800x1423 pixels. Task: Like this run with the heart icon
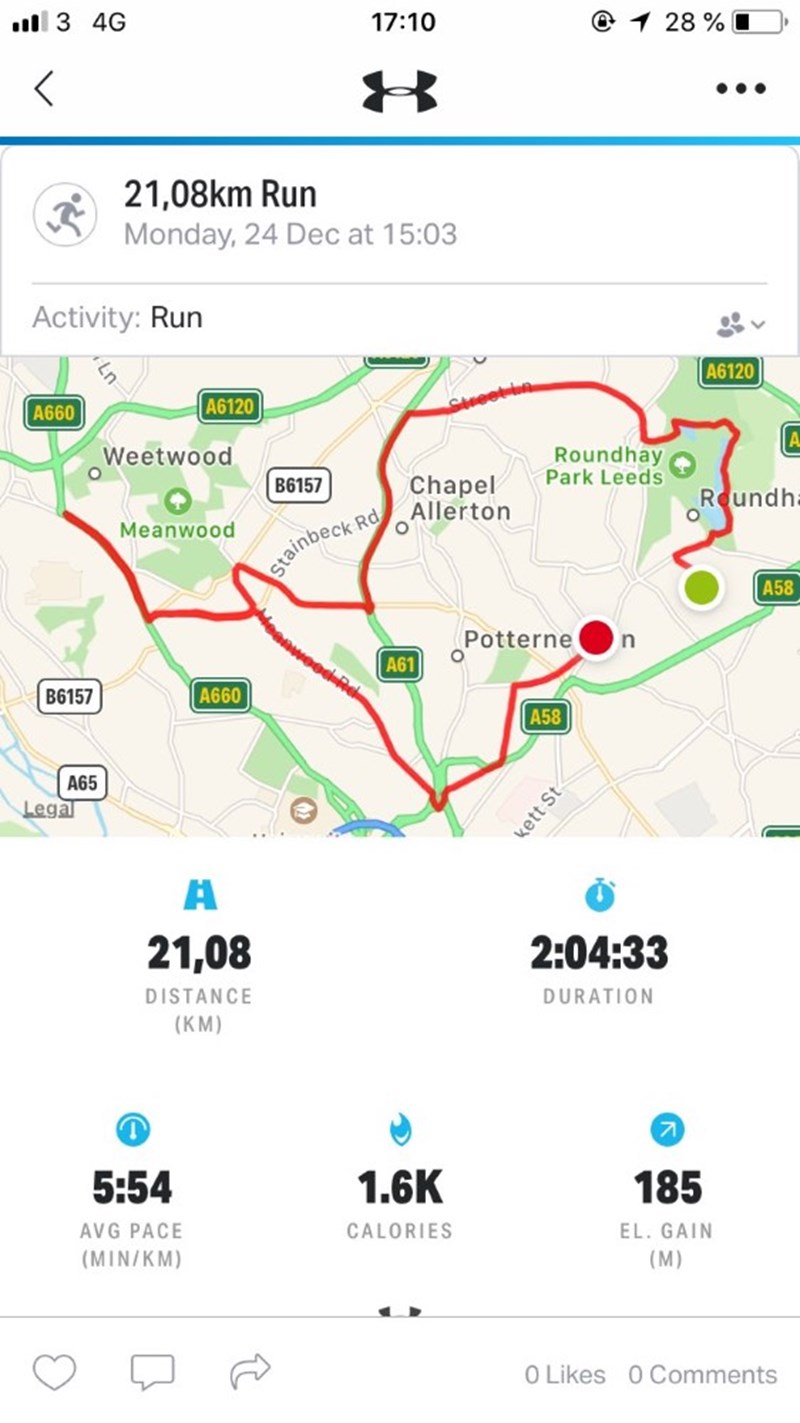pyautogui.click(x=54, y=1372)
